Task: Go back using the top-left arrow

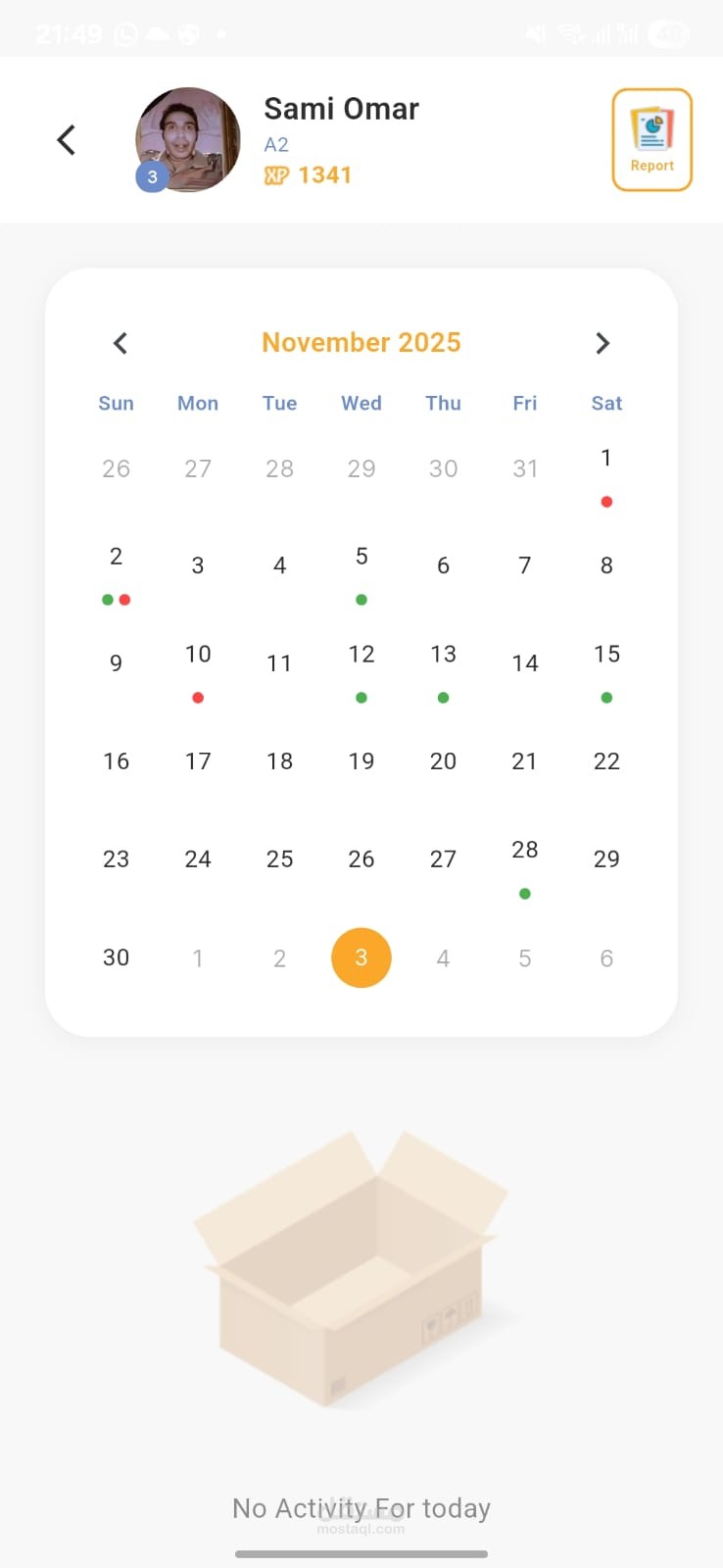Action: (66, 140)
